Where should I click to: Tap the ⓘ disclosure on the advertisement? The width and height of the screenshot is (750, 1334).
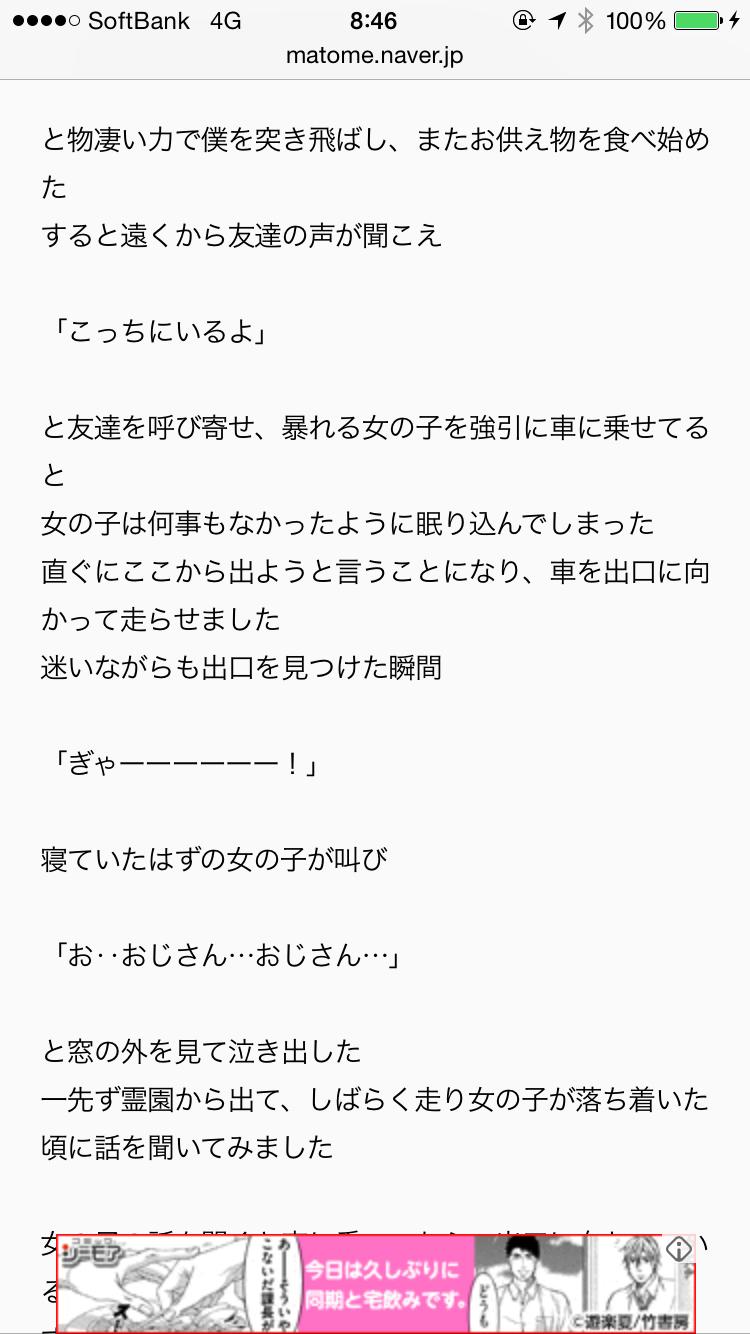pyautogui.click(x=679, y=1251)
